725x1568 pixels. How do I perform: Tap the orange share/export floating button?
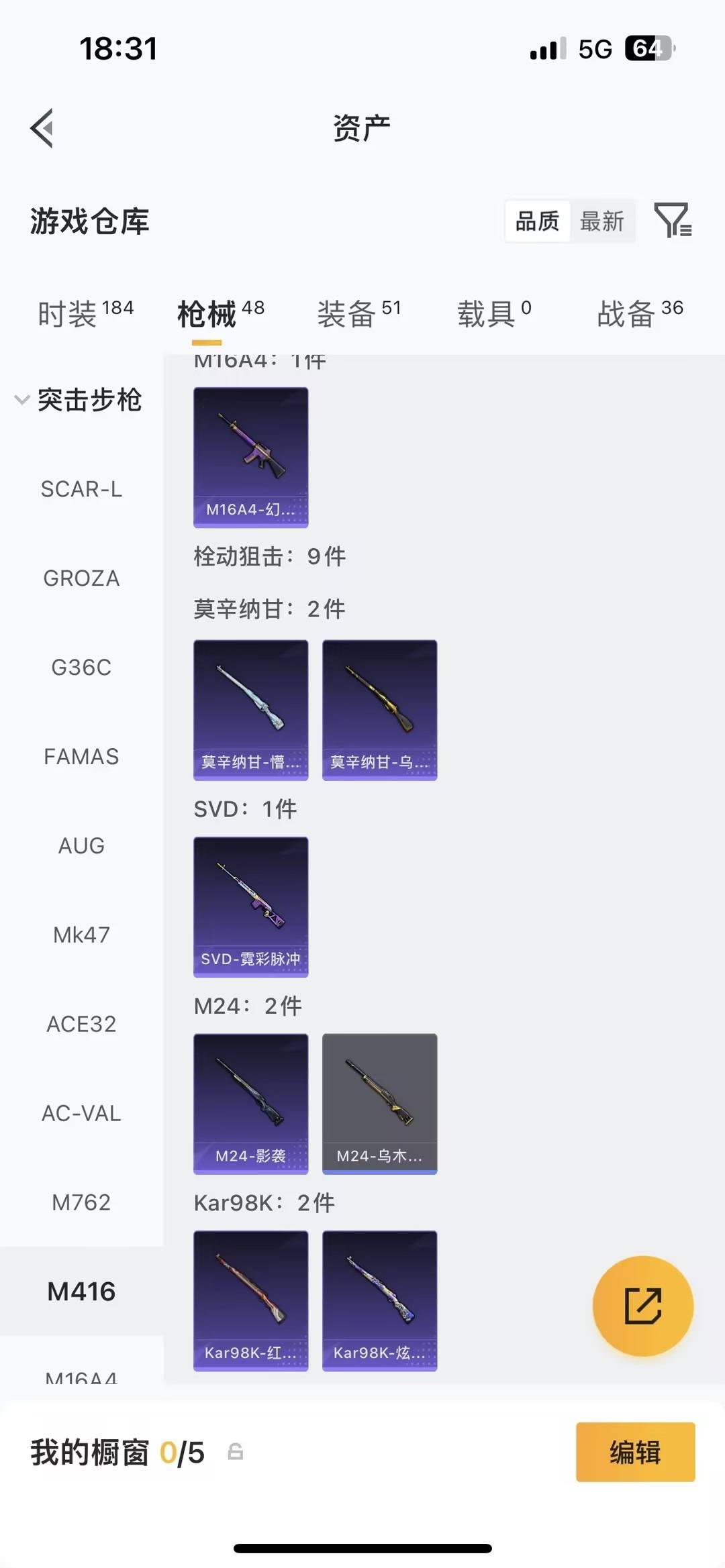[642, 1304]
